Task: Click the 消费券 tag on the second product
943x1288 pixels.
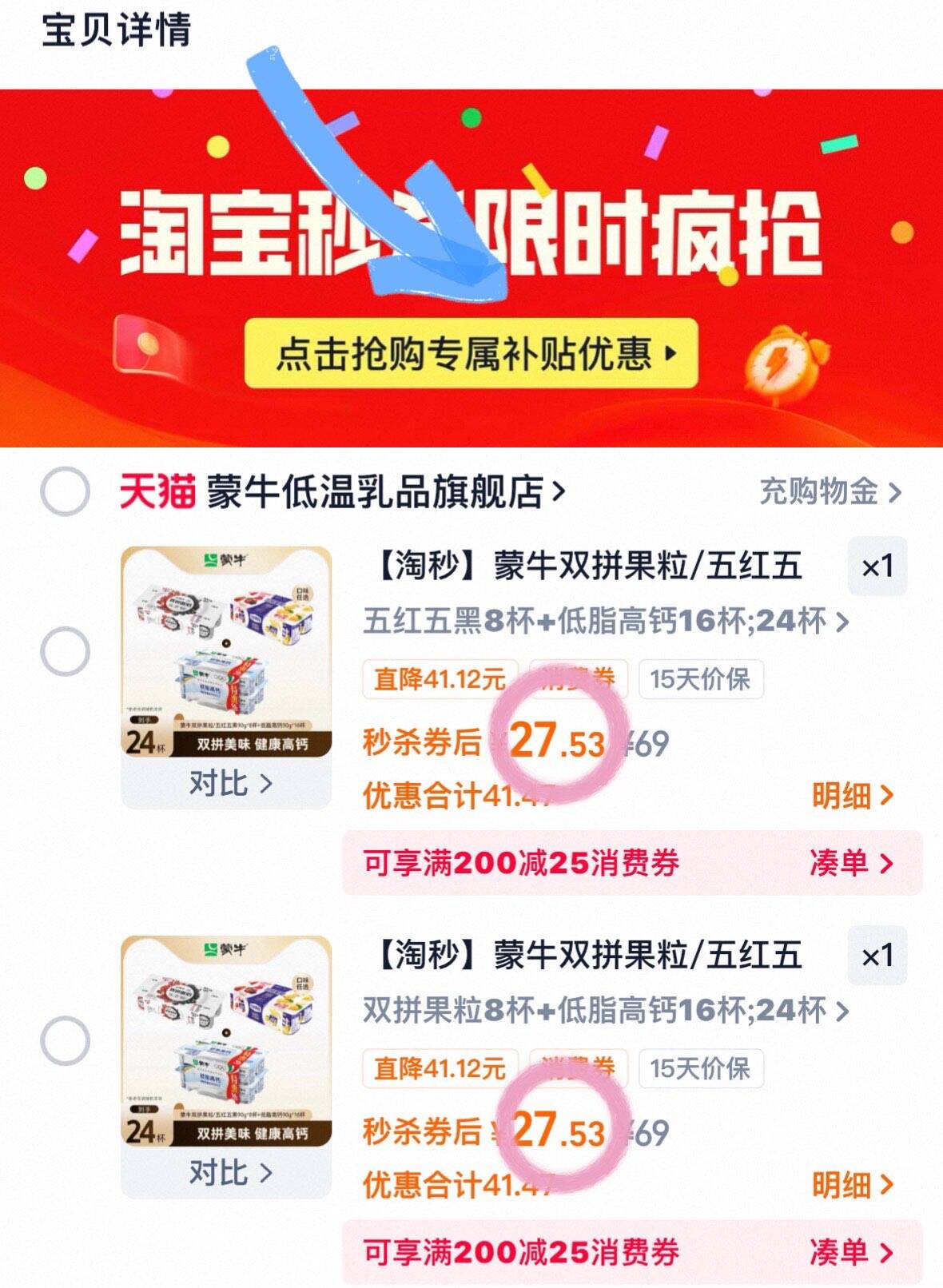Action: pos(577,1065)
